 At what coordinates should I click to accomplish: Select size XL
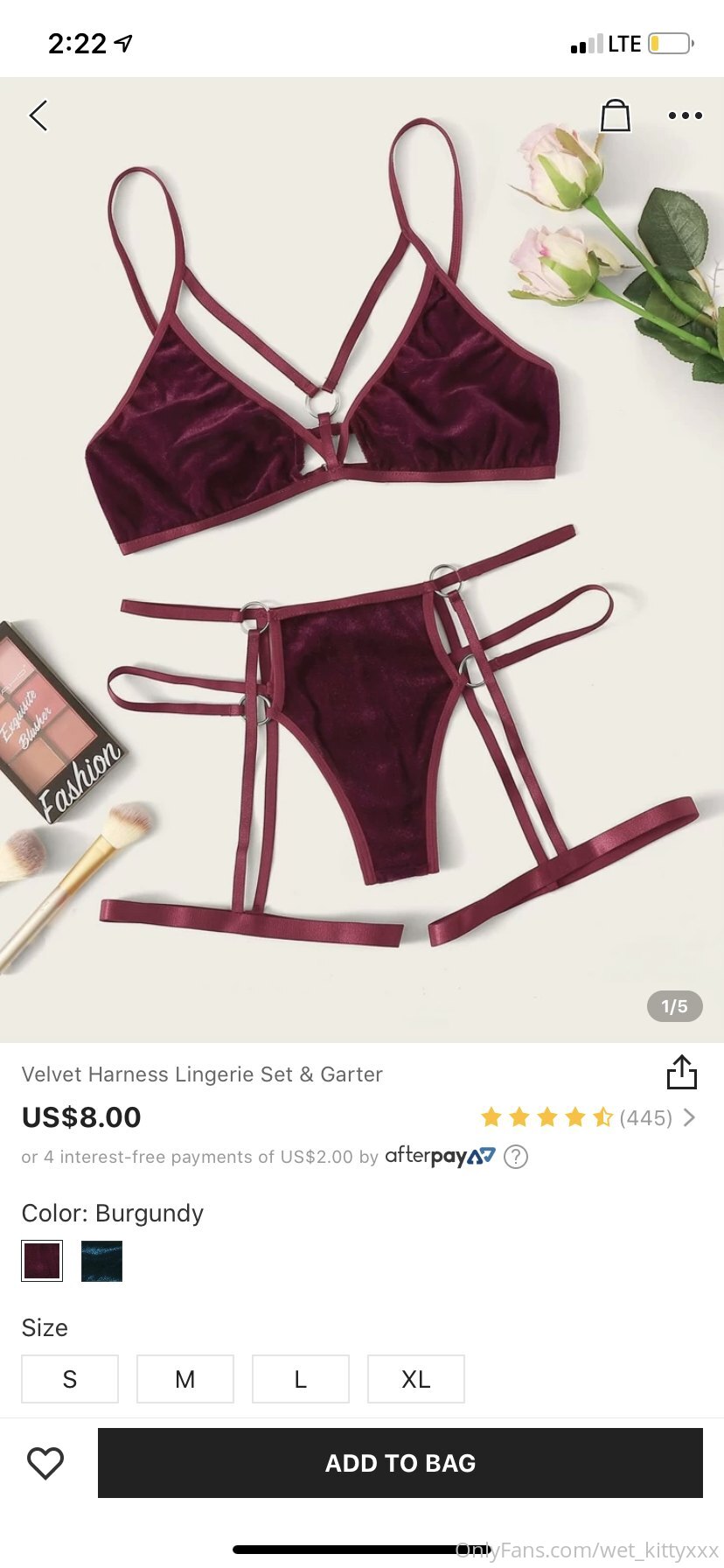(416, 1379)
